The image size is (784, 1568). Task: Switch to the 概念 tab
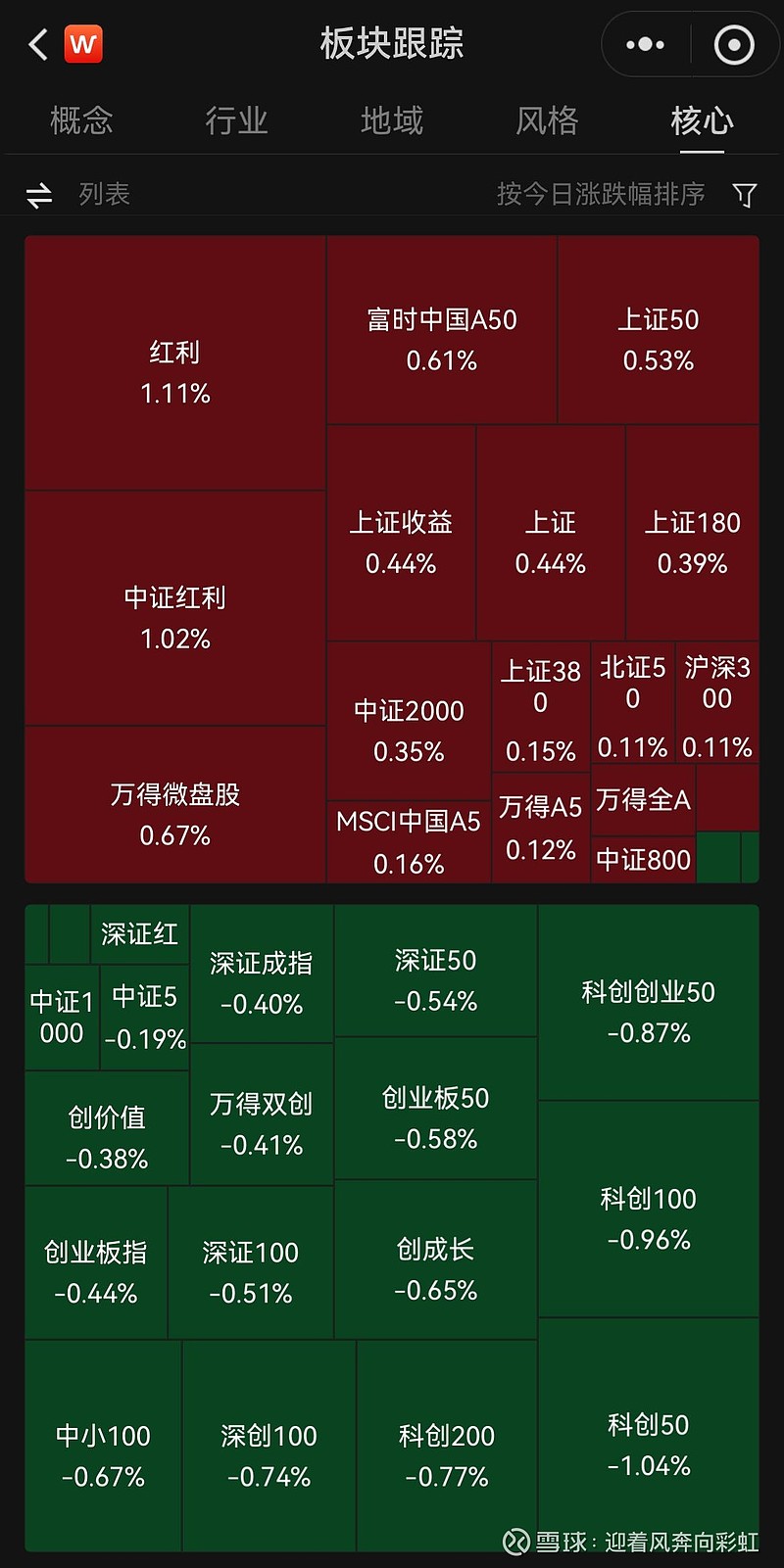pyautogui.click(x=80, y=120)
